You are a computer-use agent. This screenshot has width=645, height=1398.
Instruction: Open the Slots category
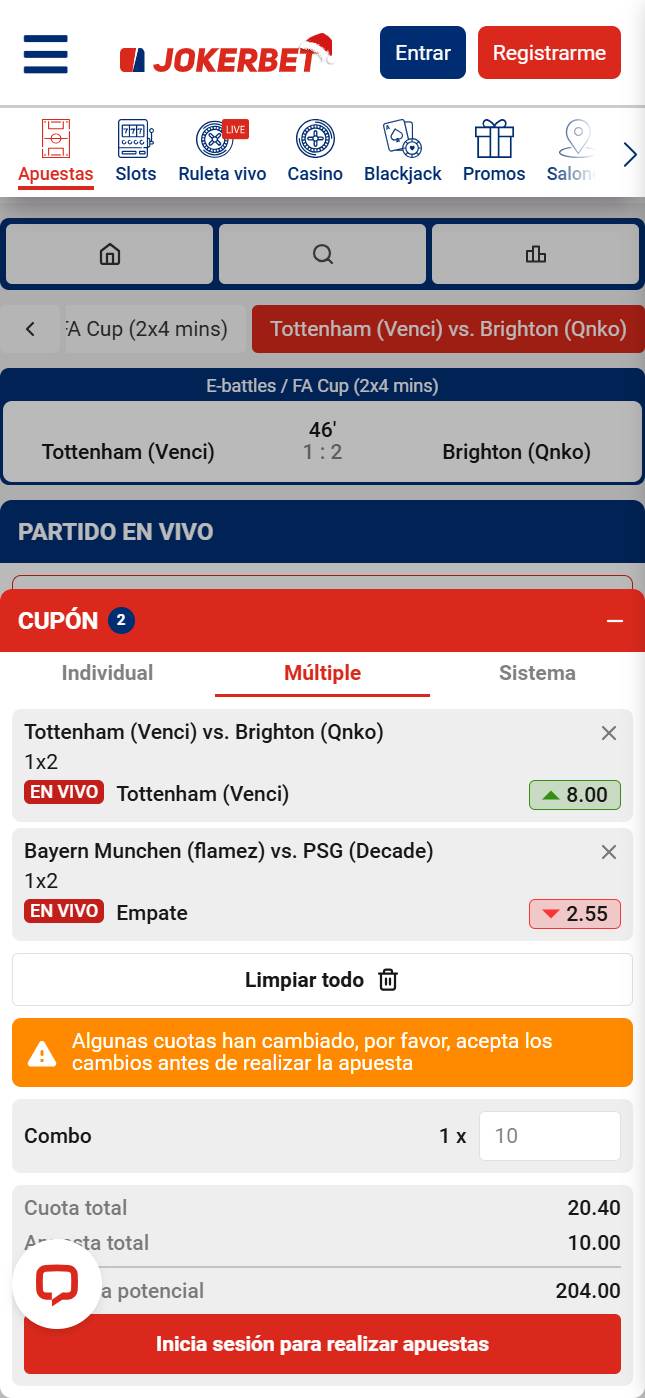click(x=136, y=152)
